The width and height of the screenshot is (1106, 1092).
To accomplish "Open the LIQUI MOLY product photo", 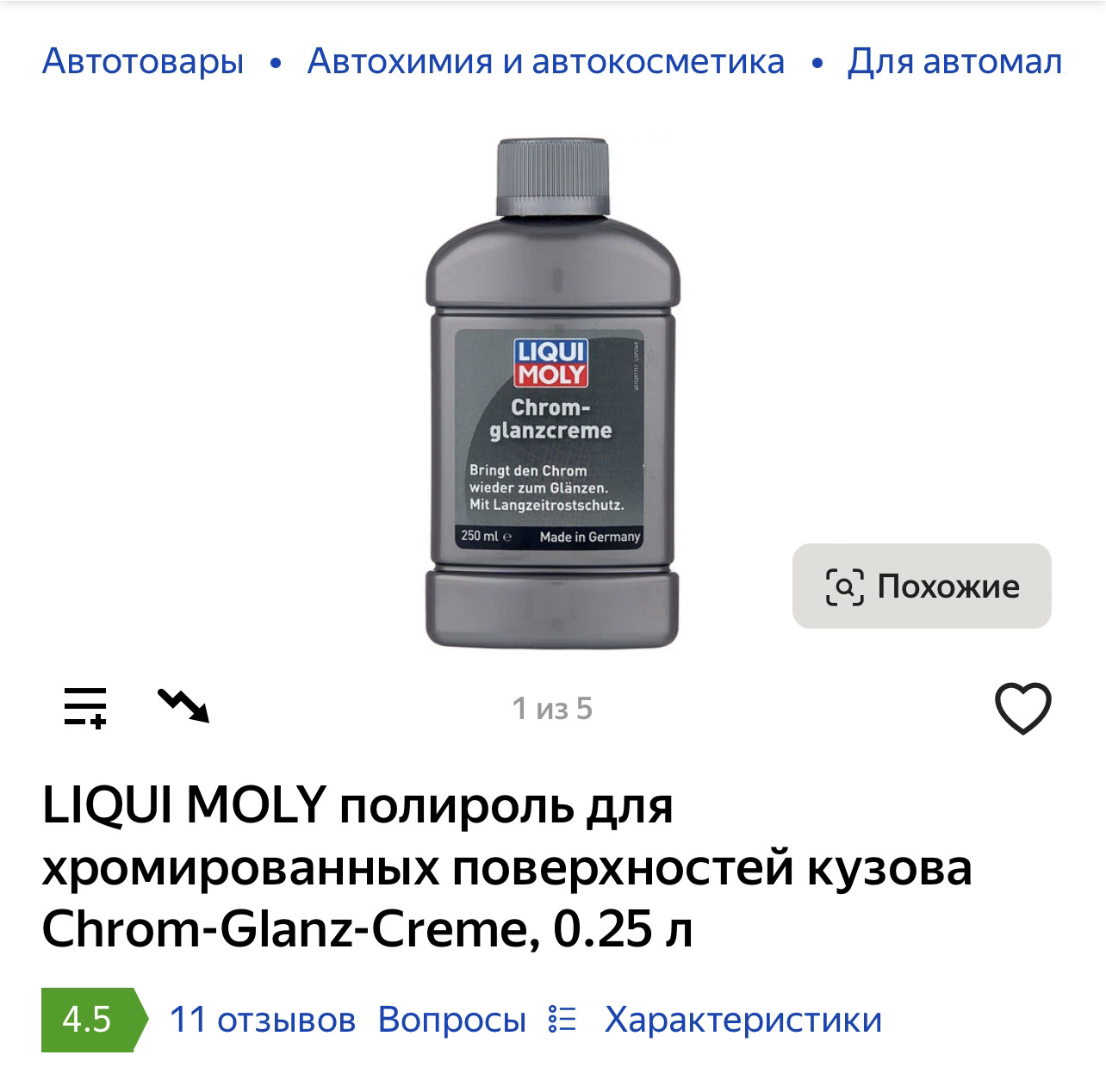I will pyautogui.click(x=552, y=394).
